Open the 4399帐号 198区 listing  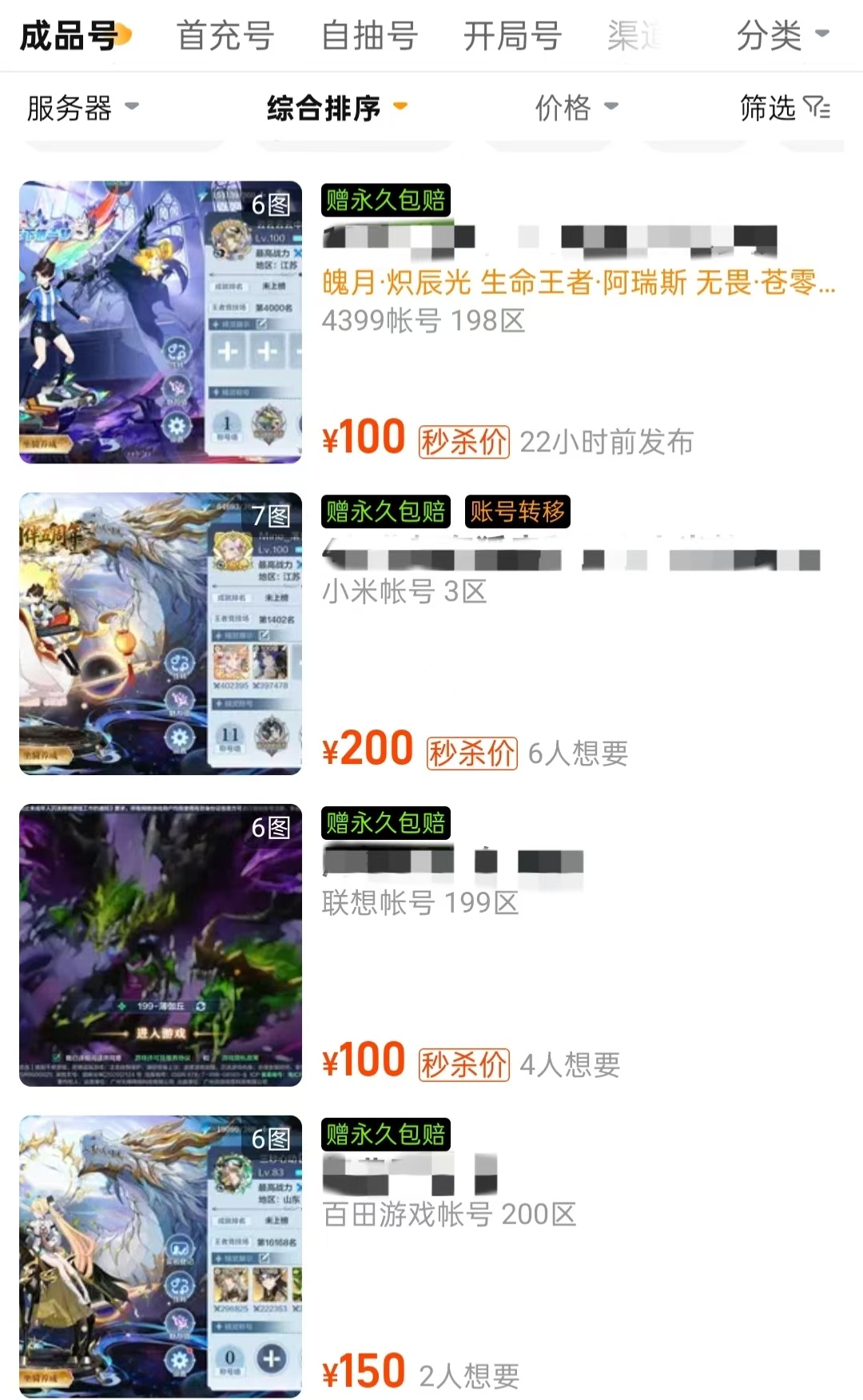(431, 322)
